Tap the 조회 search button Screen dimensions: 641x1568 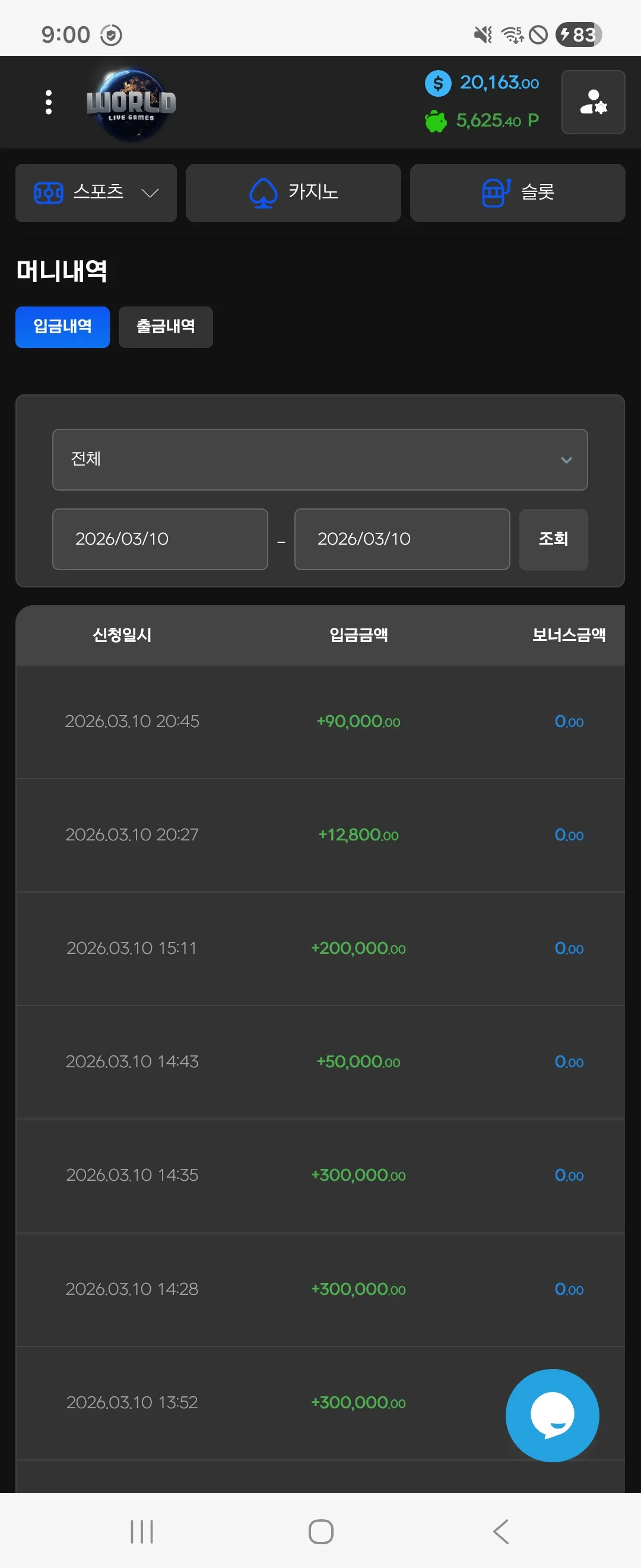pyautogui.click(x=553, y=539)
